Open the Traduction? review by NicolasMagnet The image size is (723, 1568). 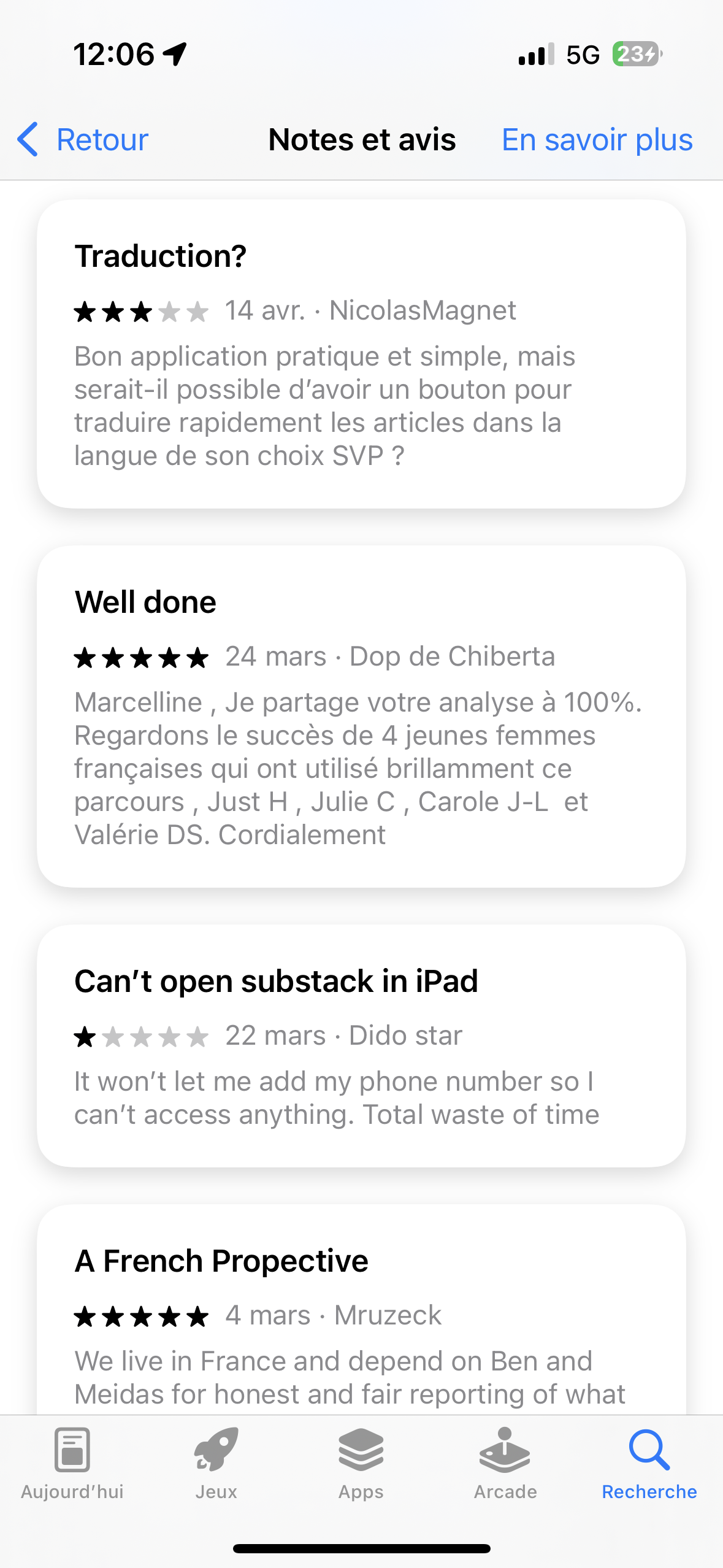(x=361, y=353)
